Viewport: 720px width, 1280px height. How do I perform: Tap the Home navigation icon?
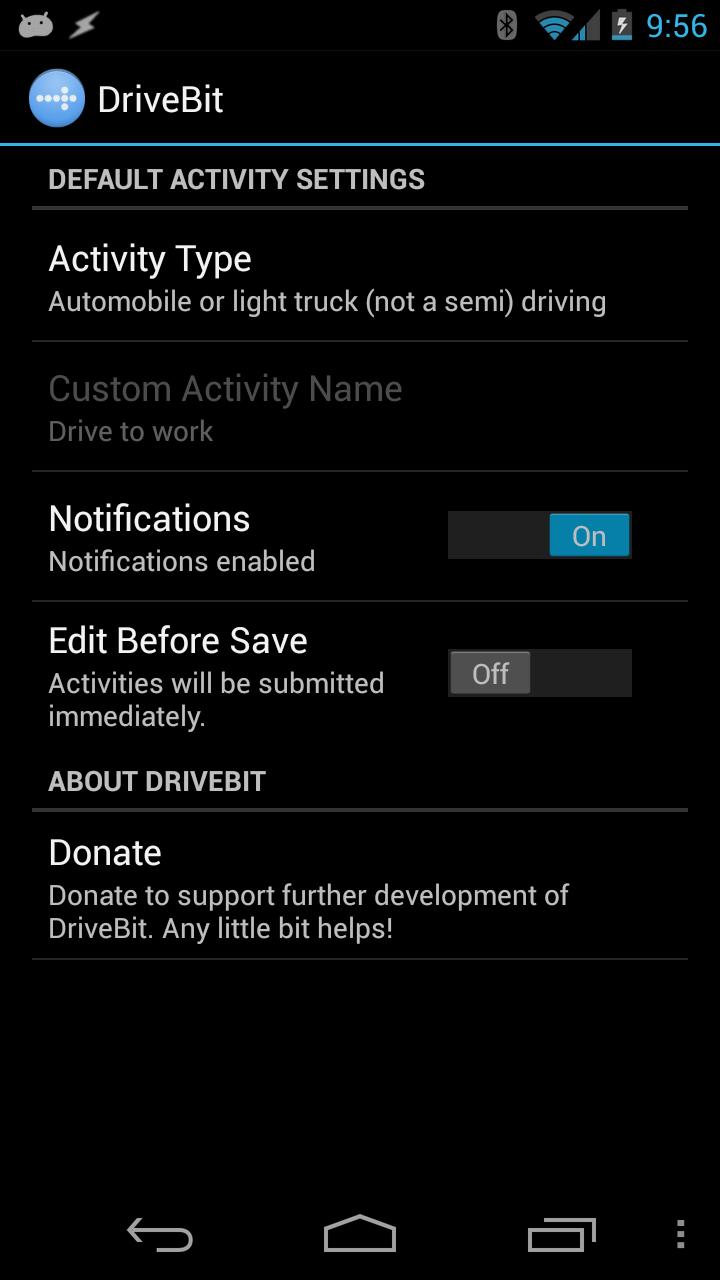point(360,1236)
